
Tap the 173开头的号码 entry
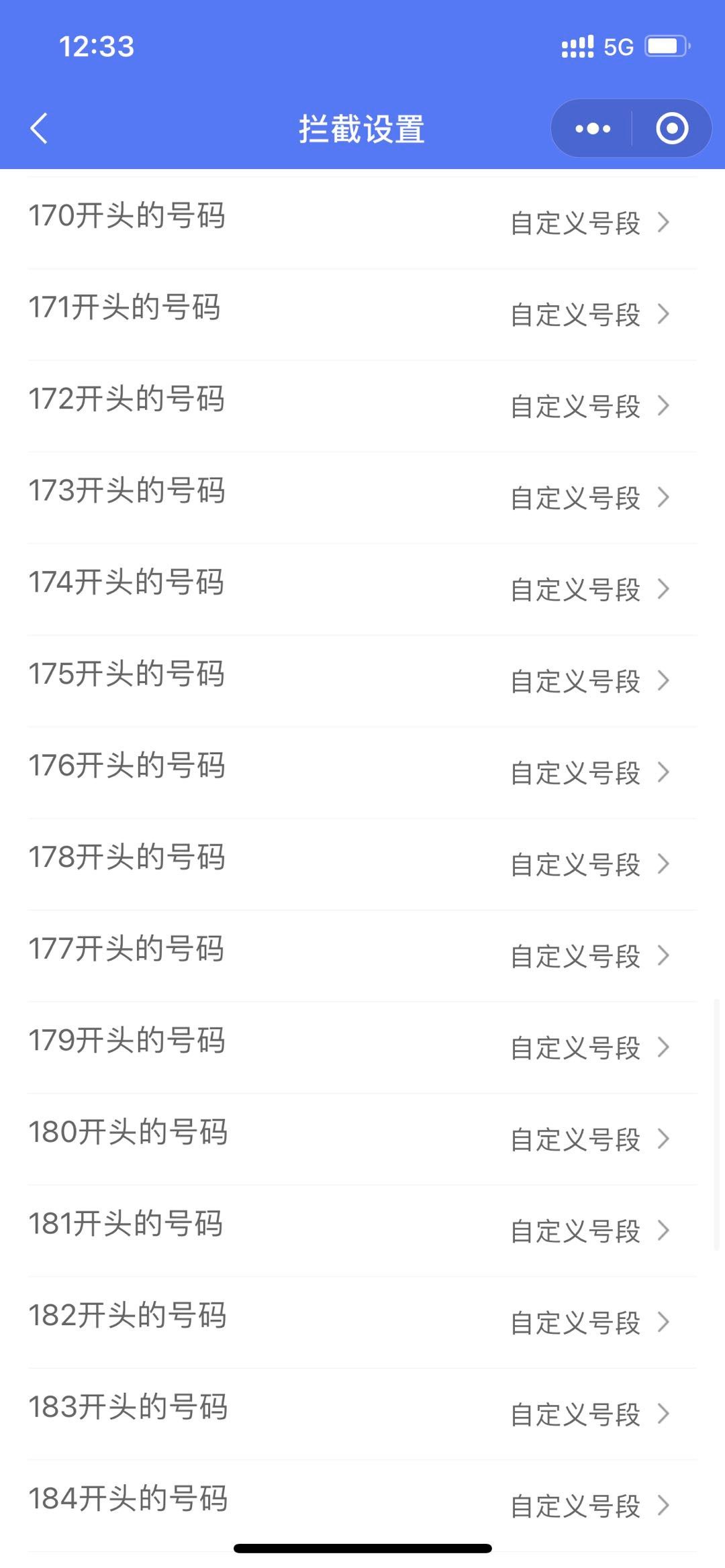pyautogui.click(x=362, y=496)
